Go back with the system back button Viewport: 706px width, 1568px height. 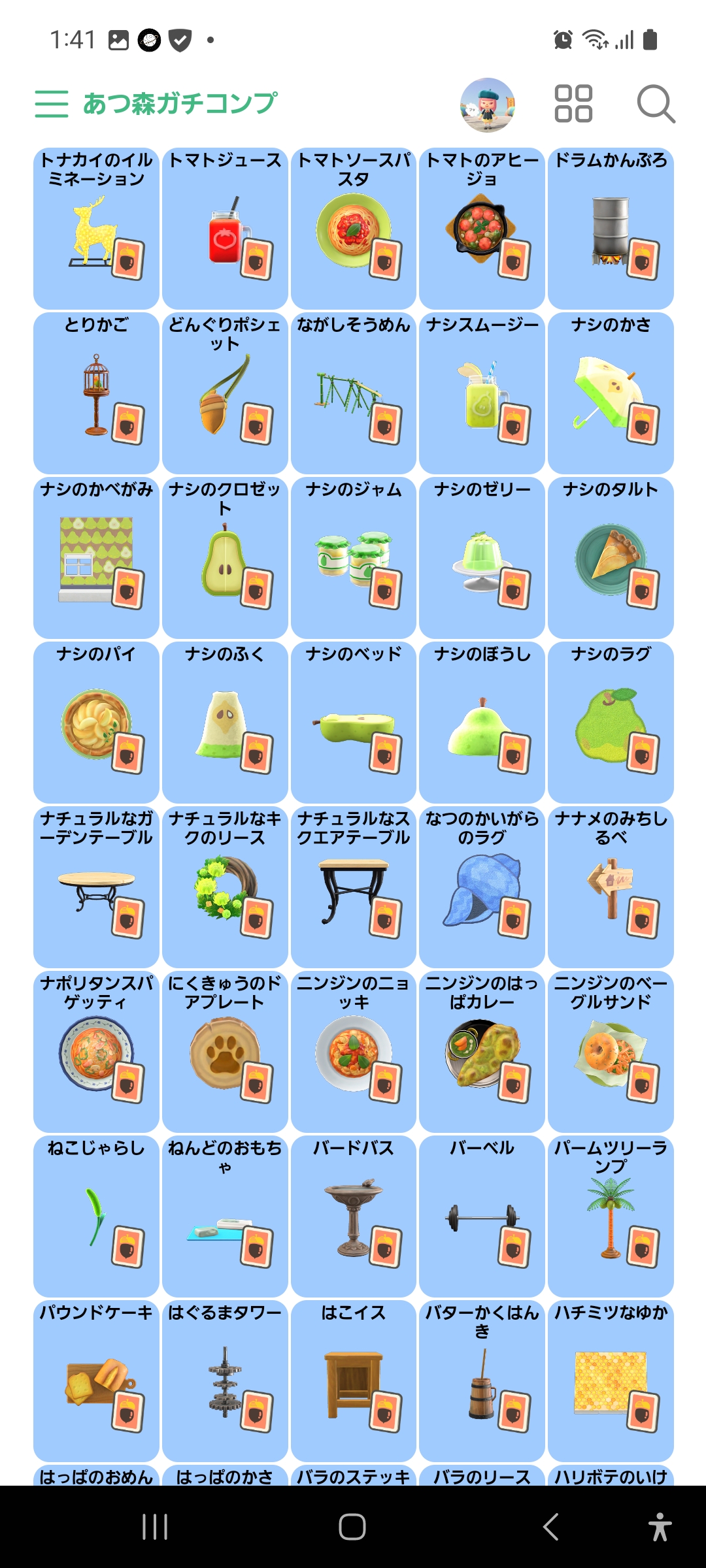550,1527
